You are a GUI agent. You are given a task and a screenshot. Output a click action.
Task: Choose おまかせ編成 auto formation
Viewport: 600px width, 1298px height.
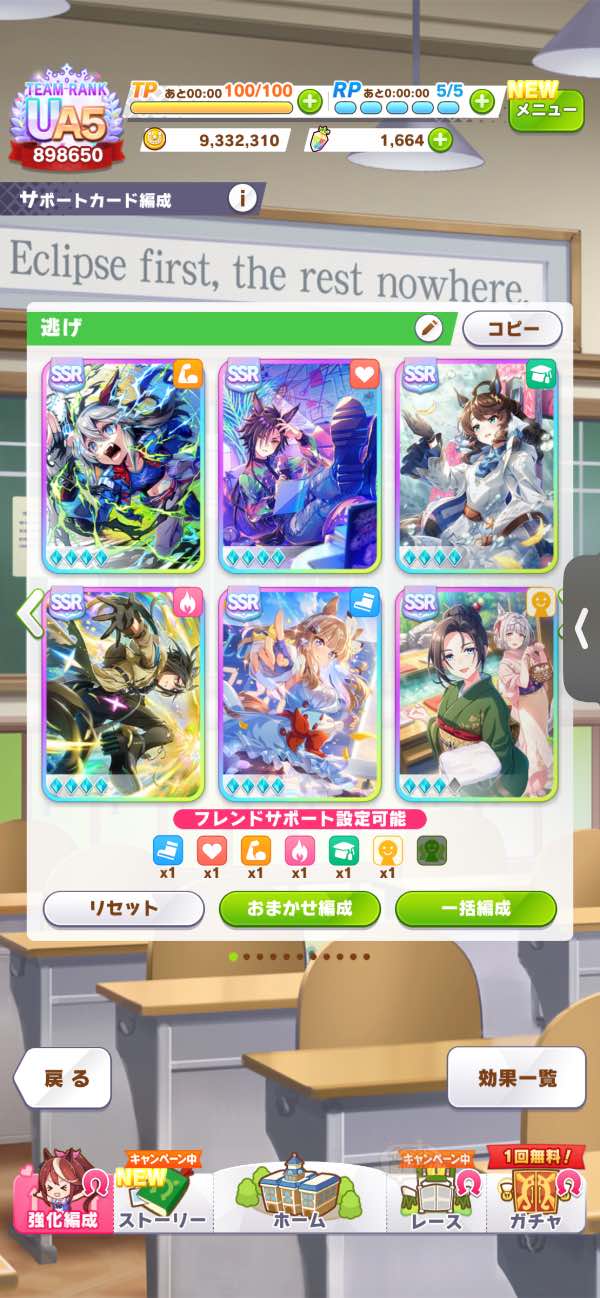300,909
